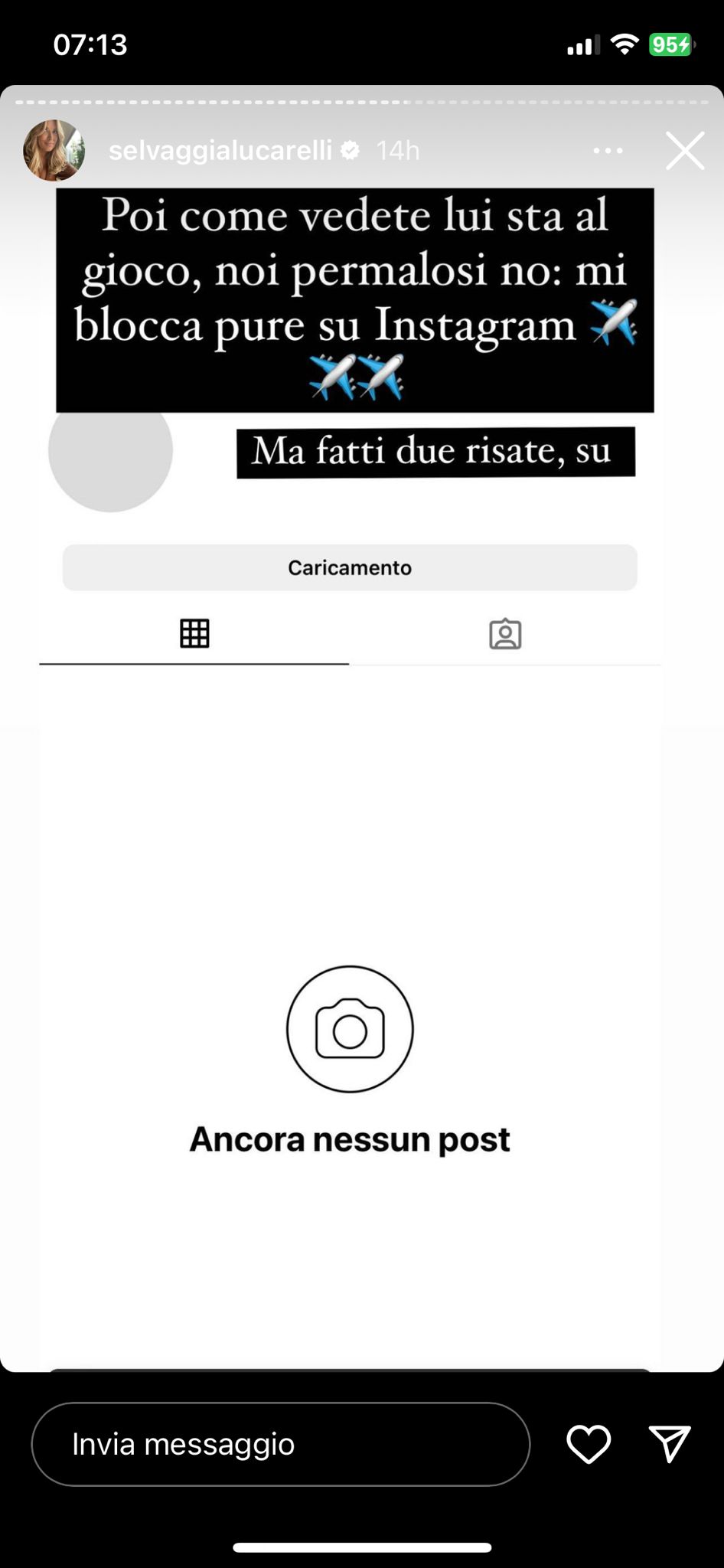The width and height of the screenshot is (724, 1568).
Task: Share the story via the paper plane
Action: [670, 1444]
